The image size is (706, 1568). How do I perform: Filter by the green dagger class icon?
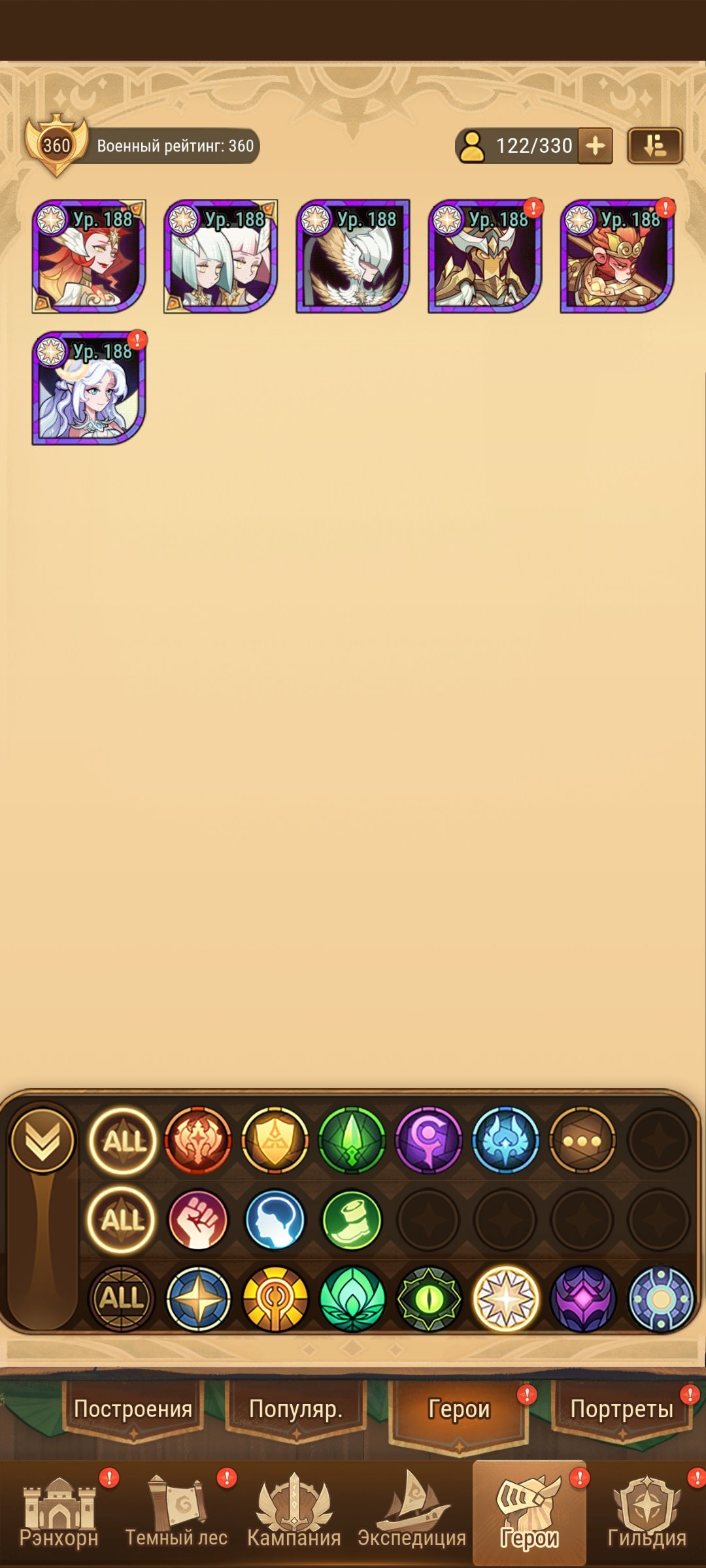pos(352,1140)
